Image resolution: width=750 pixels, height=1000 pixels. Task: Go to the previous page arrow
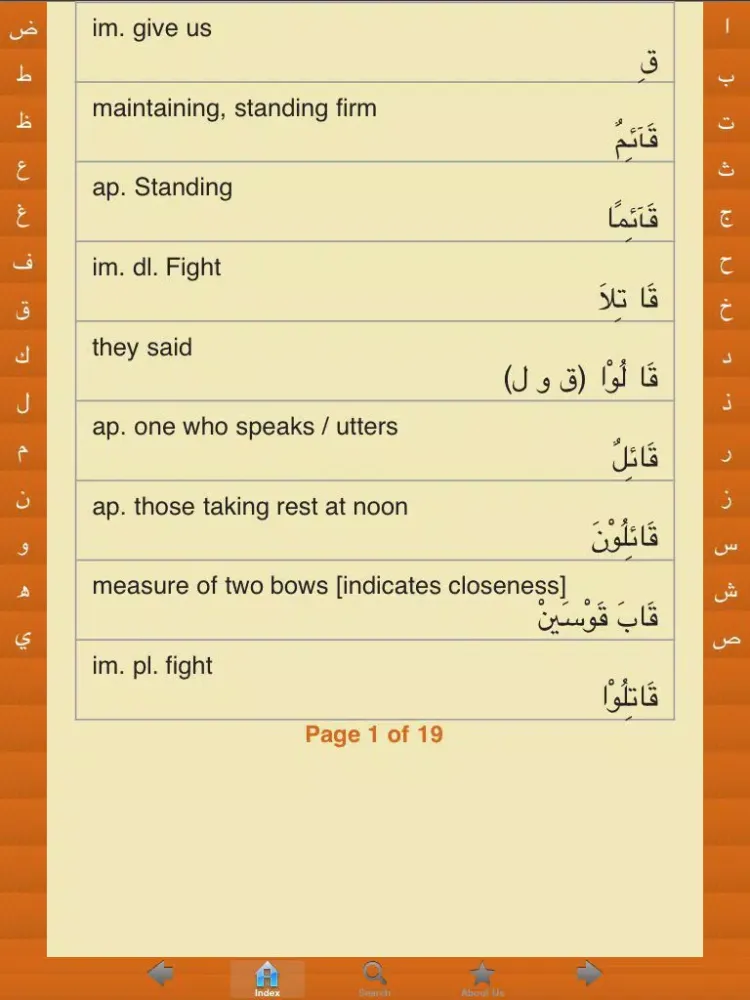click(x=160, y=974)
